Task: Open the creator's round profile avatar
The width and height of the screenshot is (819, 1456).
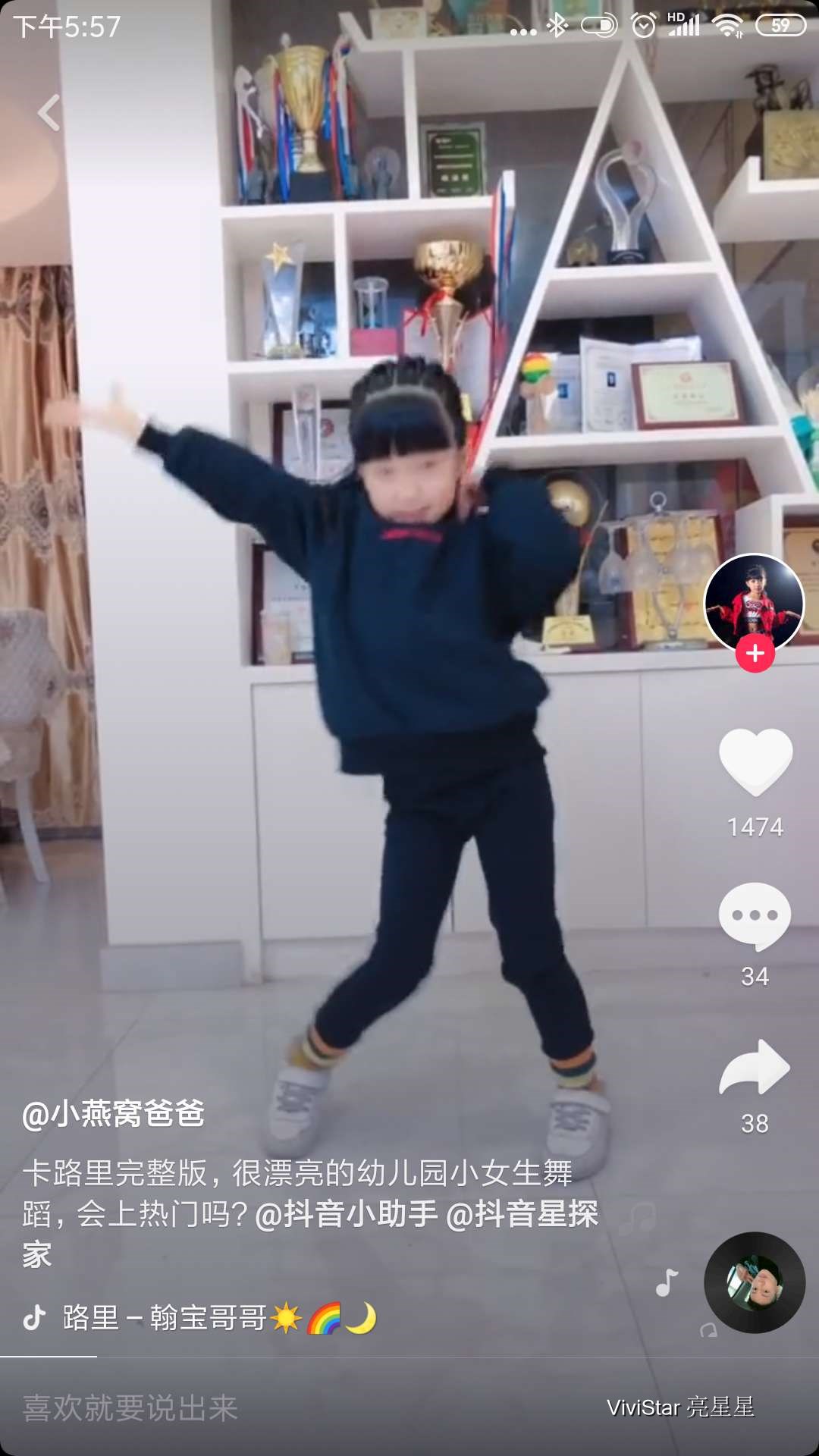Action: coord(754,603)
